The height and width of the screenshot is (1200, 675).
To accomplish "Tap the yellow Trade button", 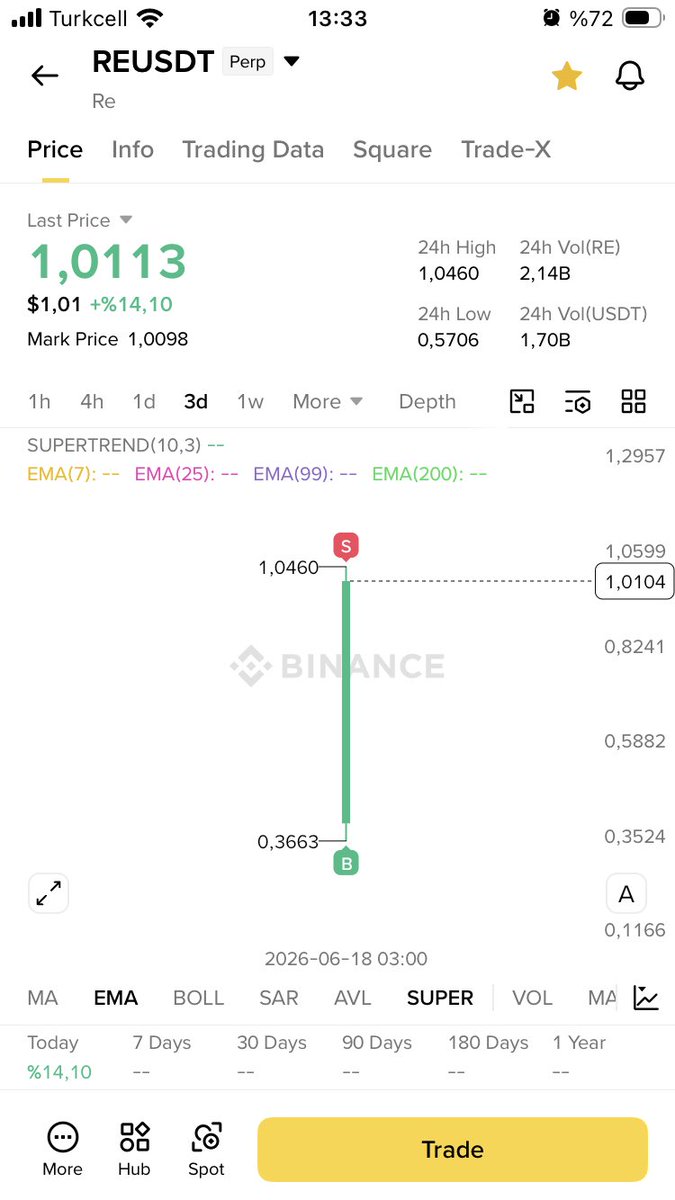I will pyautogui.click(x=453, y=1150).
